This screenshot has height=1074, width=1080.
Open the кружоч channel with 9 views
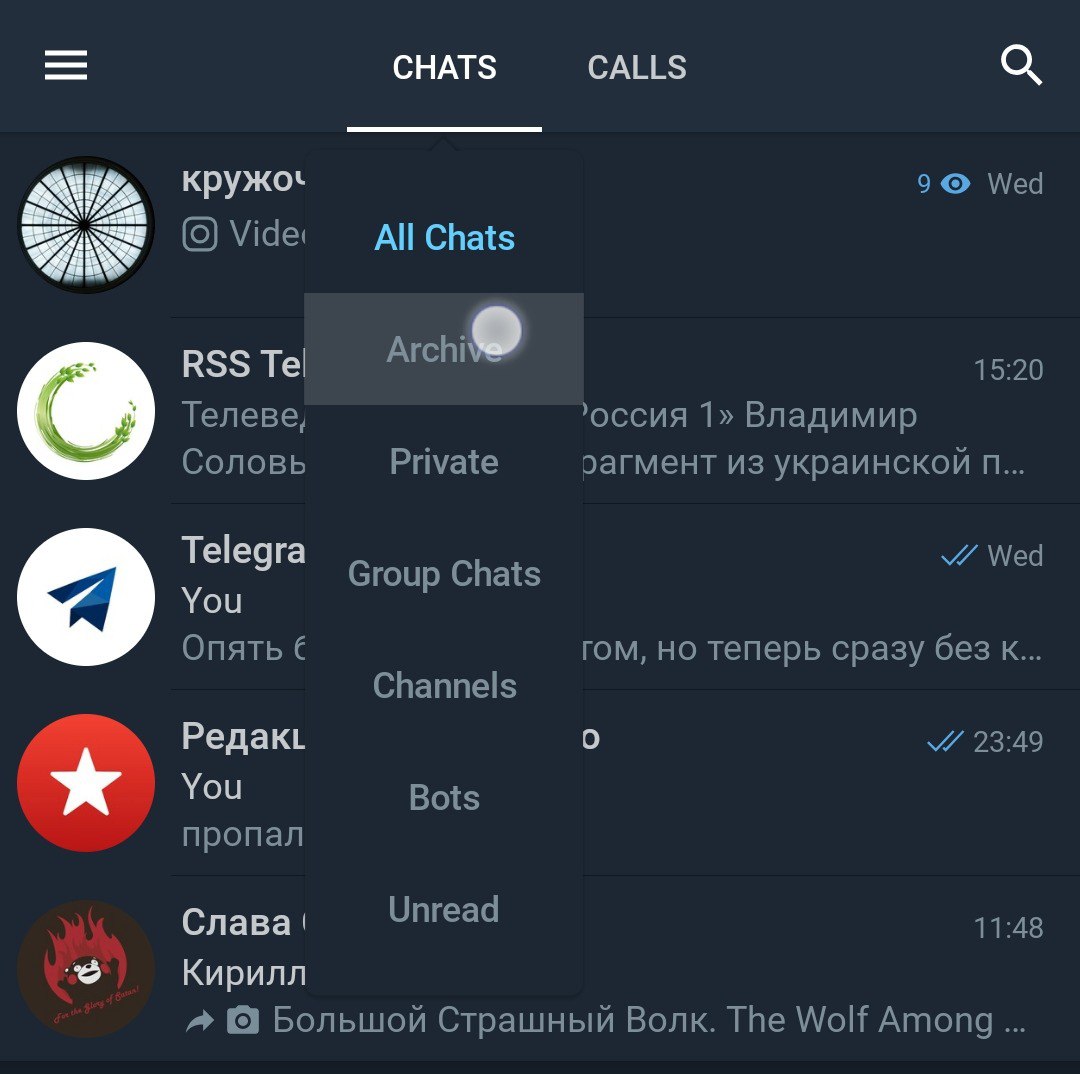click(750, 225)
